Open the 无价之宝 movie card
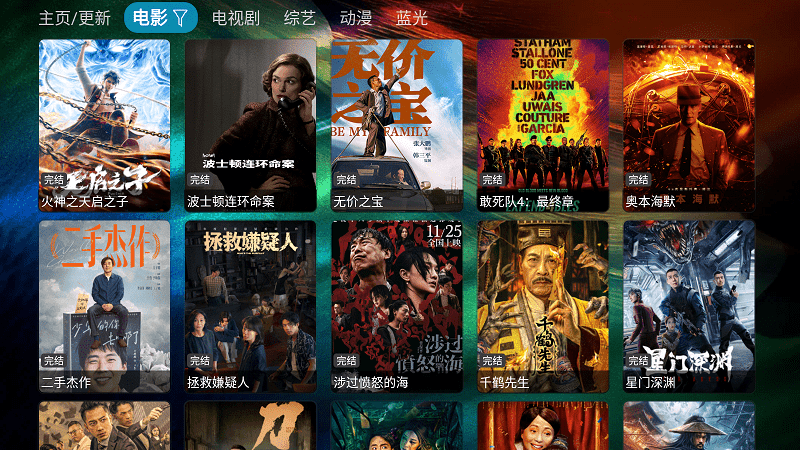Viewport: 800px width, 450px height. click(396, 125)
